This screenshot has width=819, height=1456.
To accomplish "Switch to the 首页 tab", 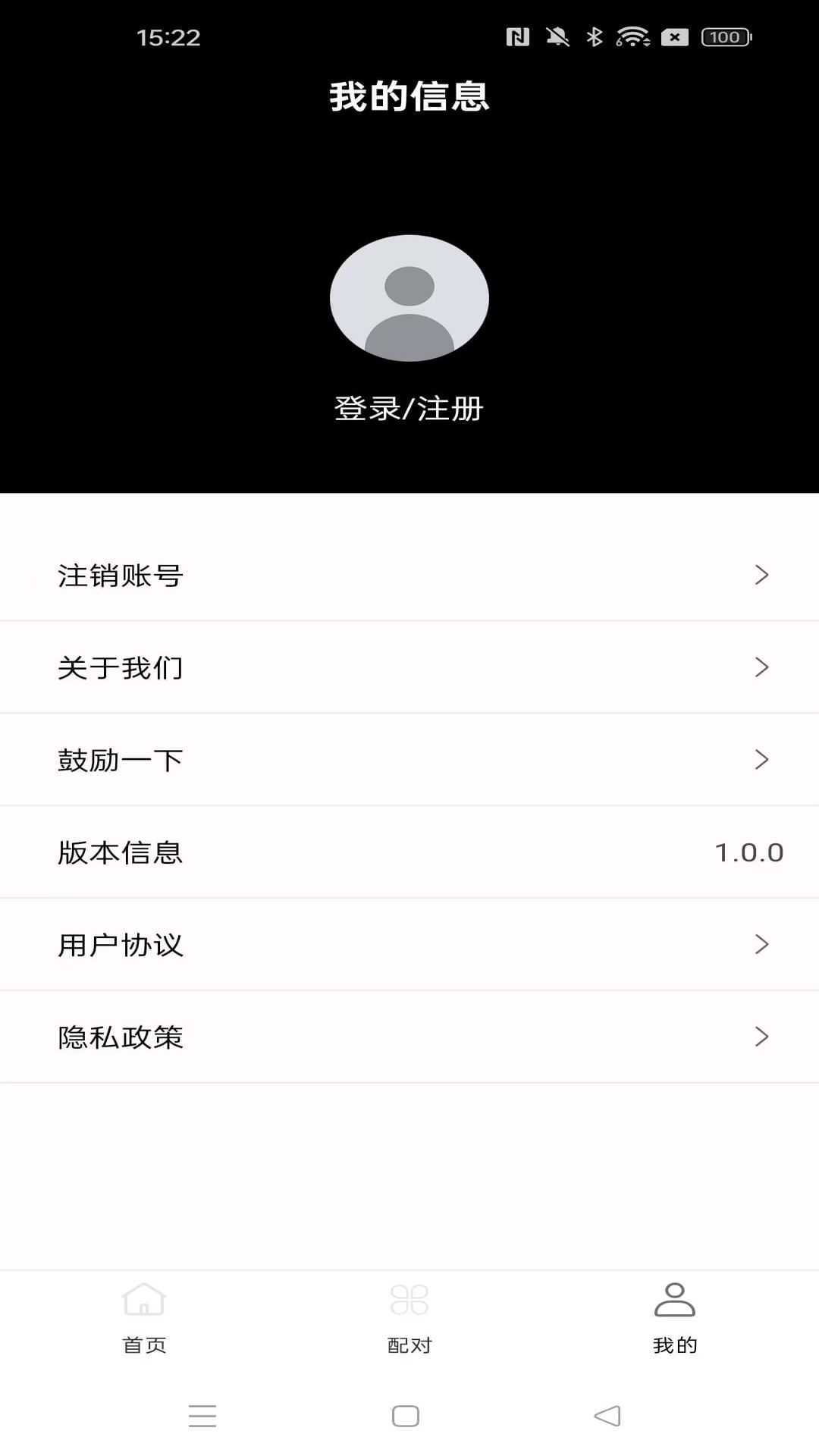I will click(144, 1318).
